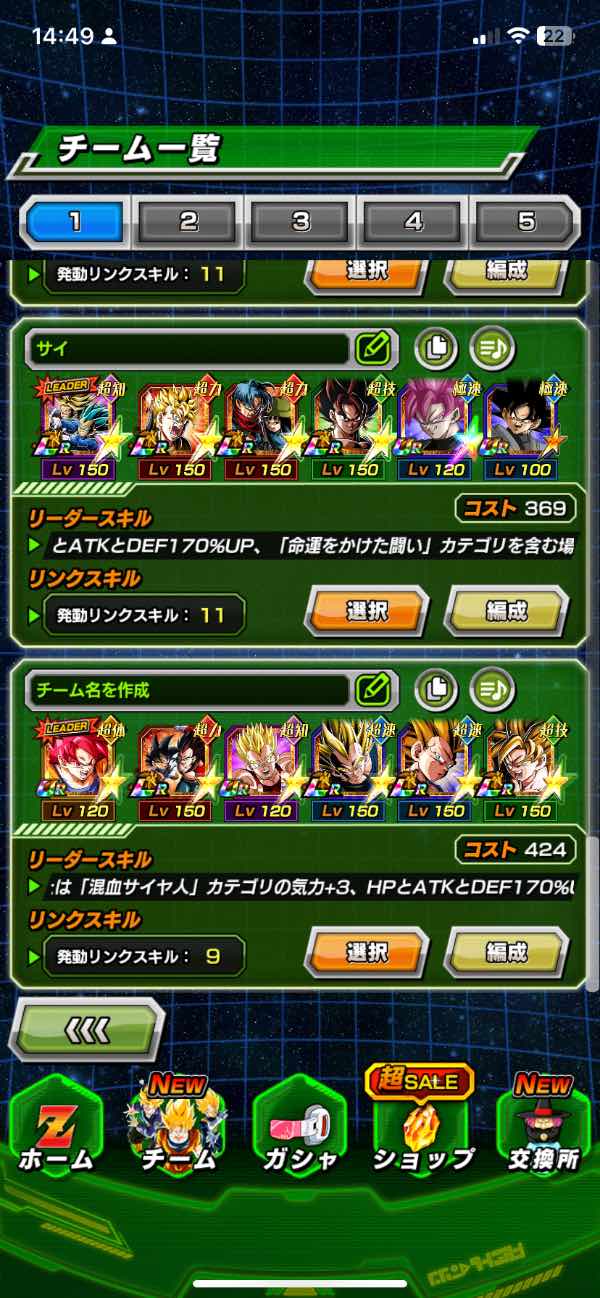
Task: Edit the チーム名を作成 team name
Action: pos(372,689)
